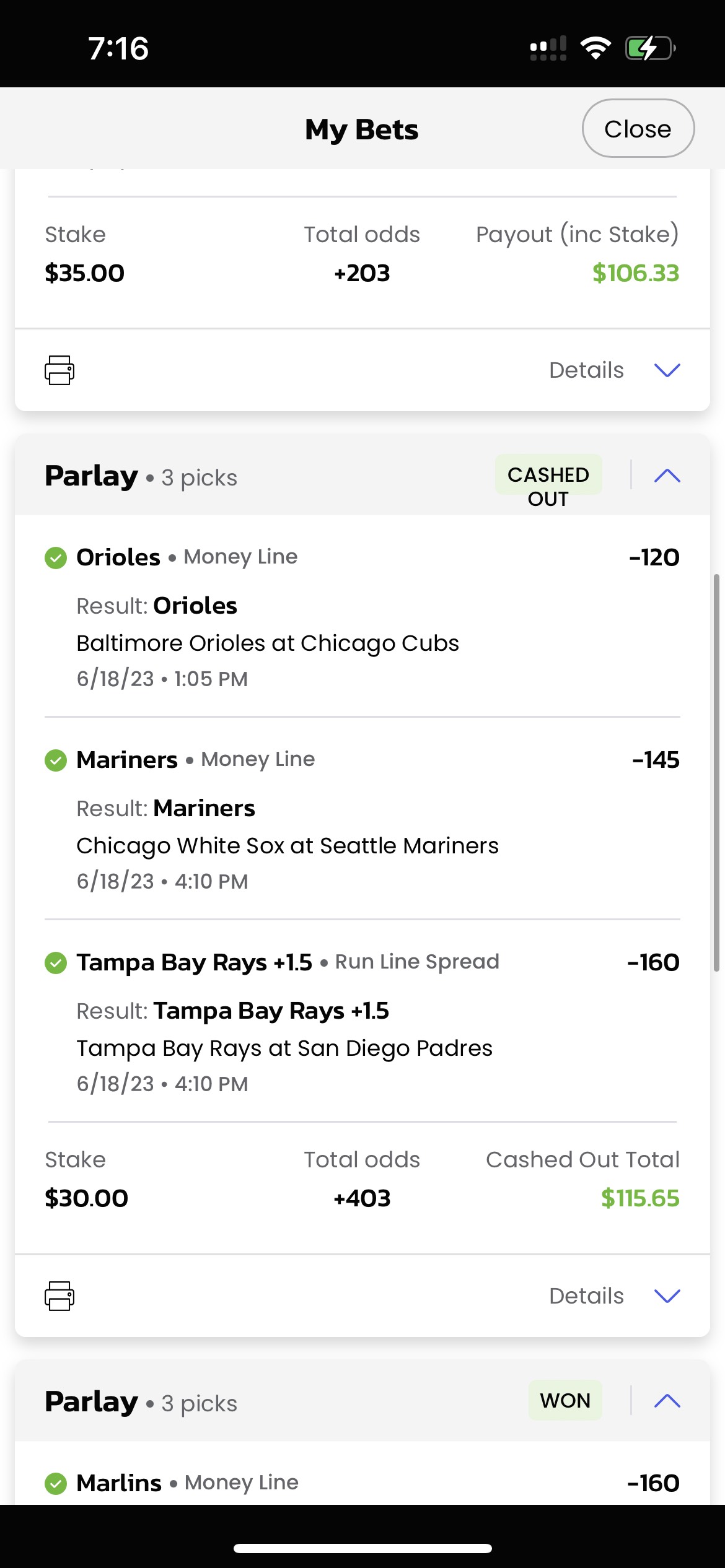The image size is (725, 1568).
Task: Collapse the Cashed Out parlay card
Action: coord(667,476)
